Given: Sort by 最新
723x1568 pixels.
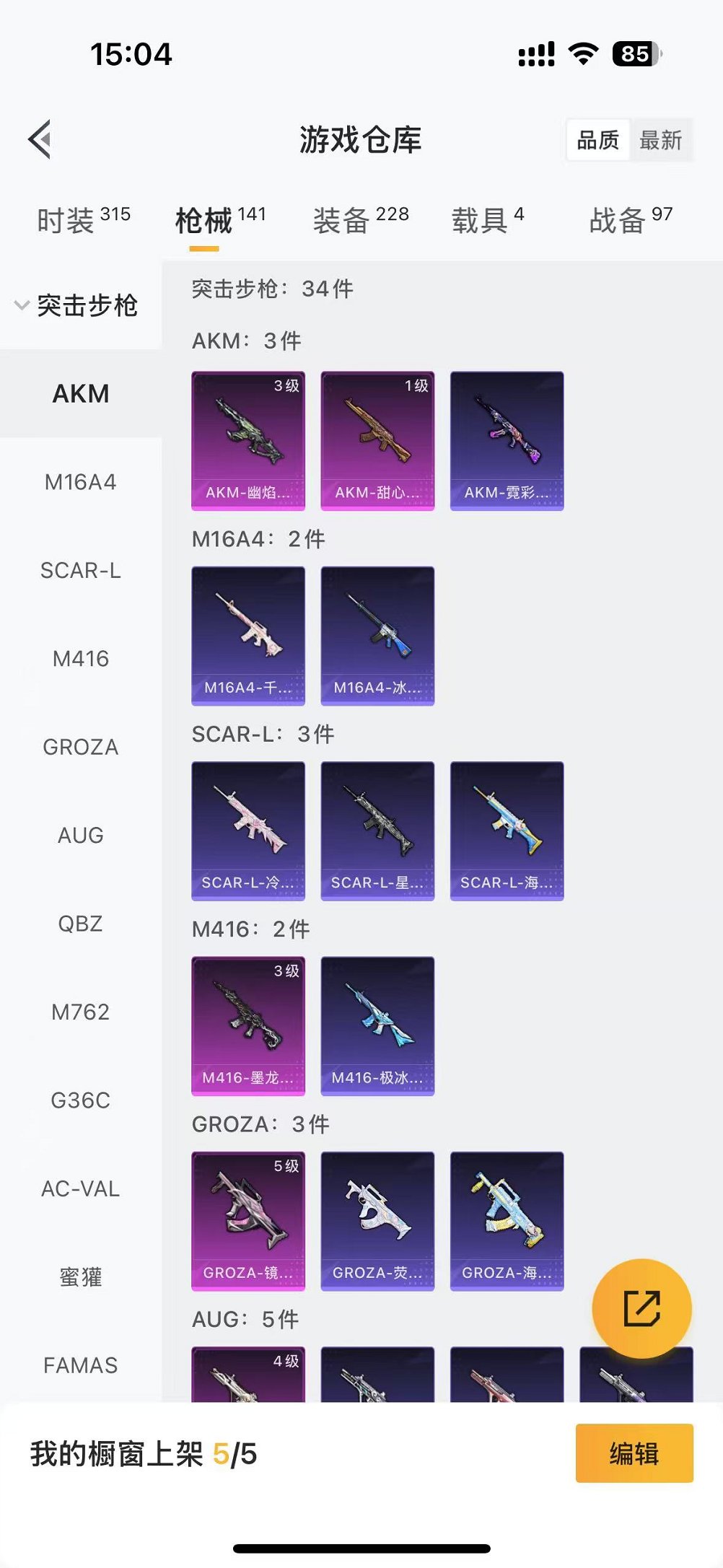Looking at the screenshot, I should pos(661,140).
